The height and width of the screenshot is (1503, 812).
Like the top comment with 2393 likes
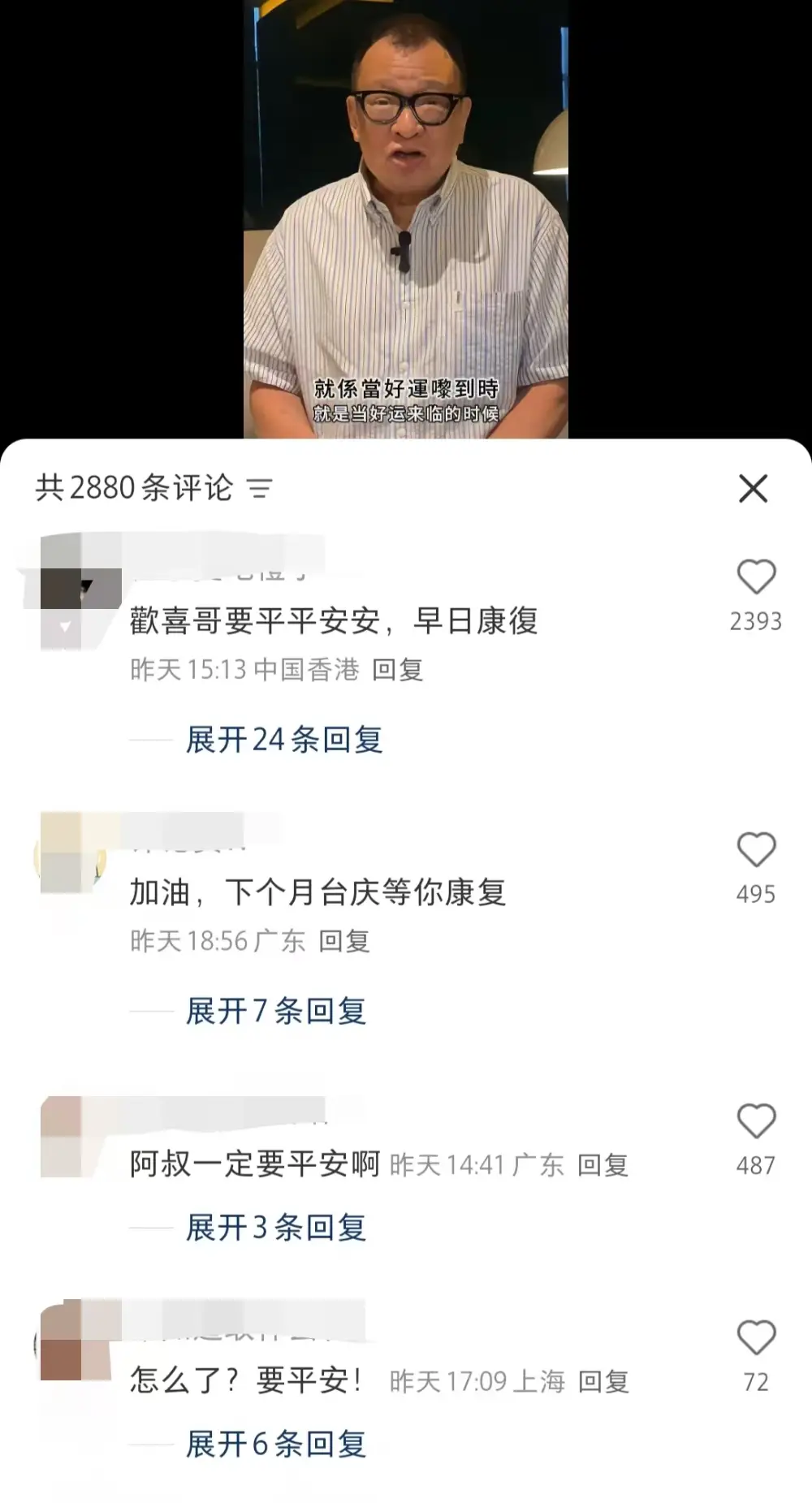[755, 575]
